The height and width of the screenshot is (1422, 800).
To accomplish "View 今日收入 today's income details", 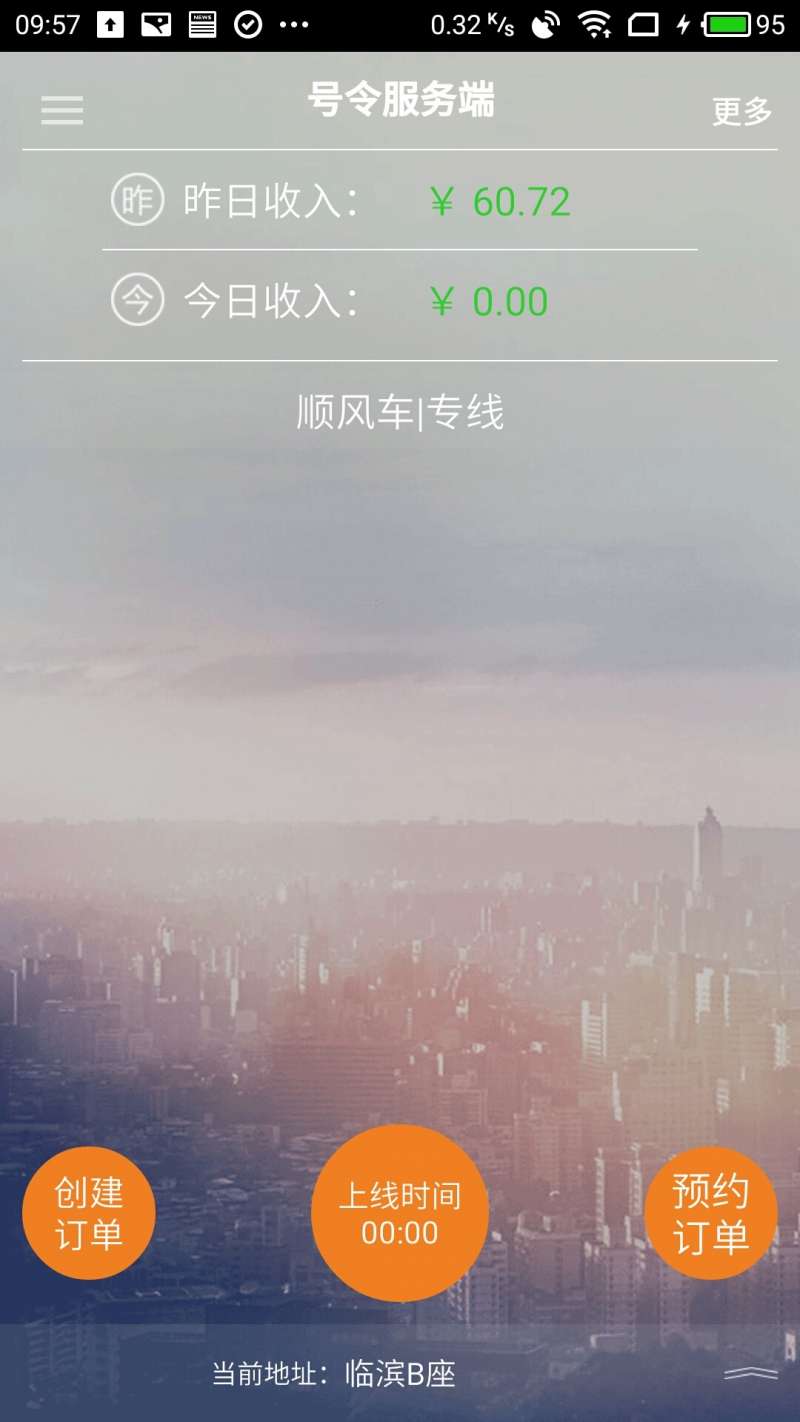I will coord(400,301).
